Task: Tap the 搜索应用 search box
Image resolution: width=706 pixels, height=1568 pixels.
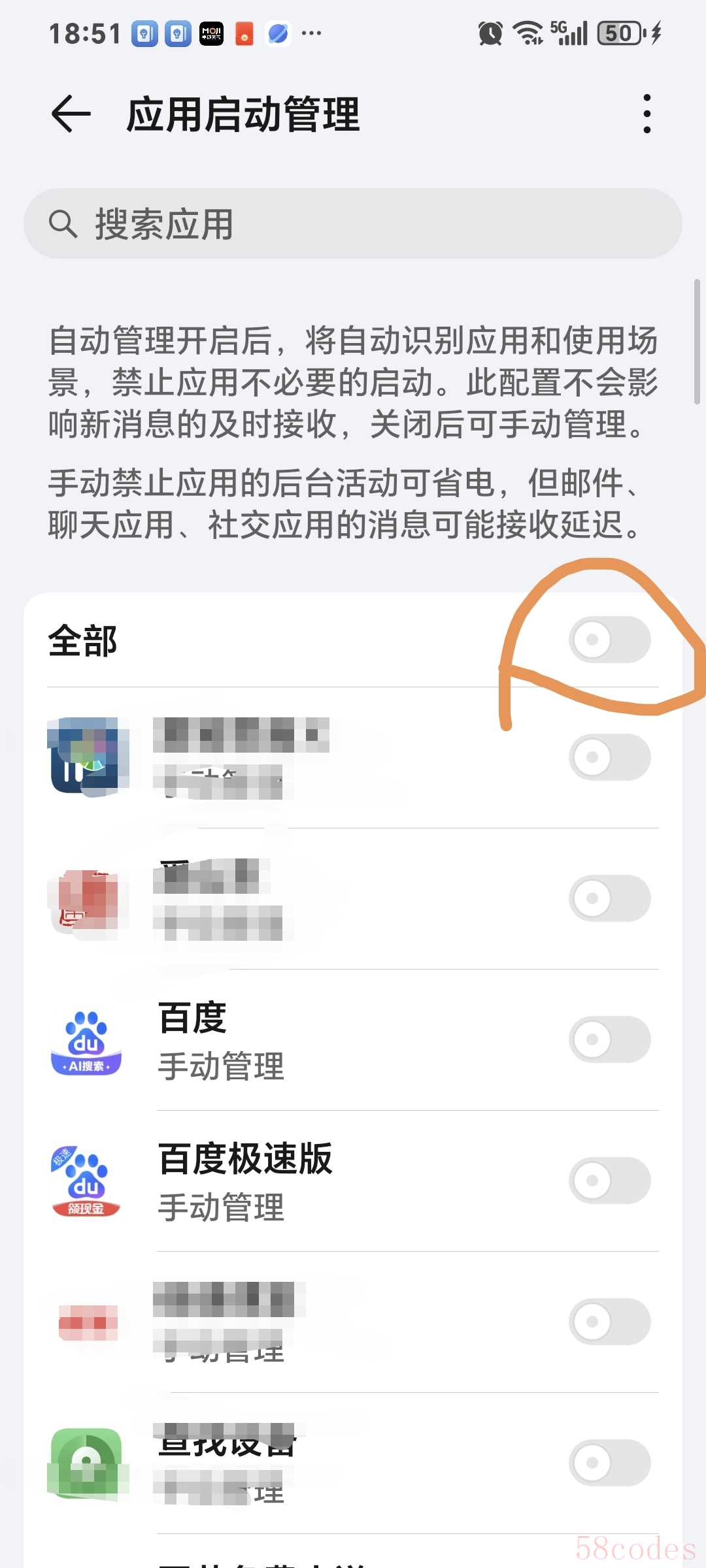Action: tap(353, 224)
